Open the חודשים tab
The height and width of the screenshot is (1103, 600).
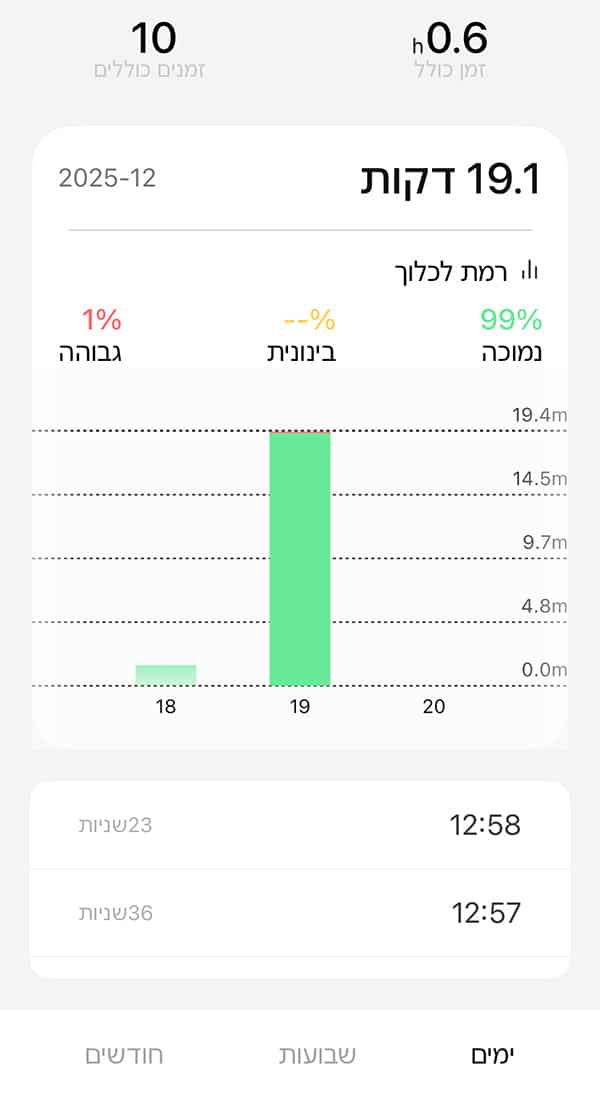(124, 1055)
